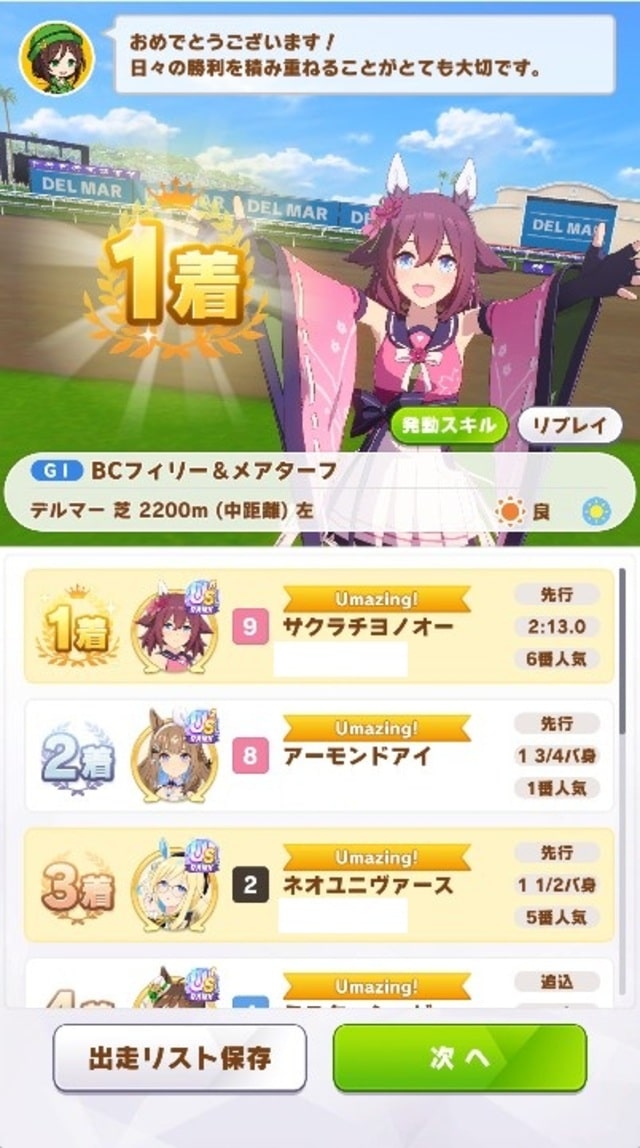This screenshot has height=1148, width=640.
Task: Open ネオユニヴァース result row
Action: coord(318,884)
